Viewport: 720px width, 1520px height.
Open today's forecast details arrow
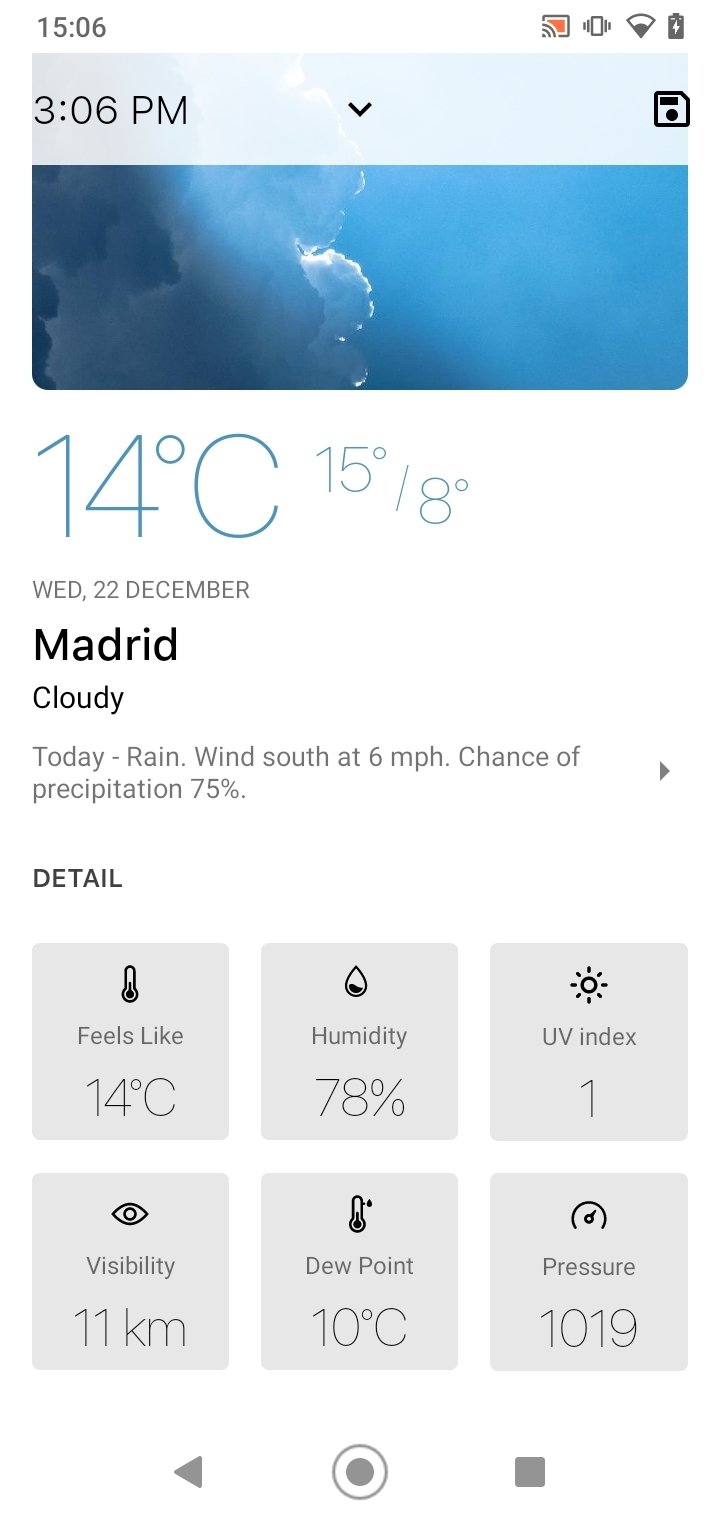point(664,771)
